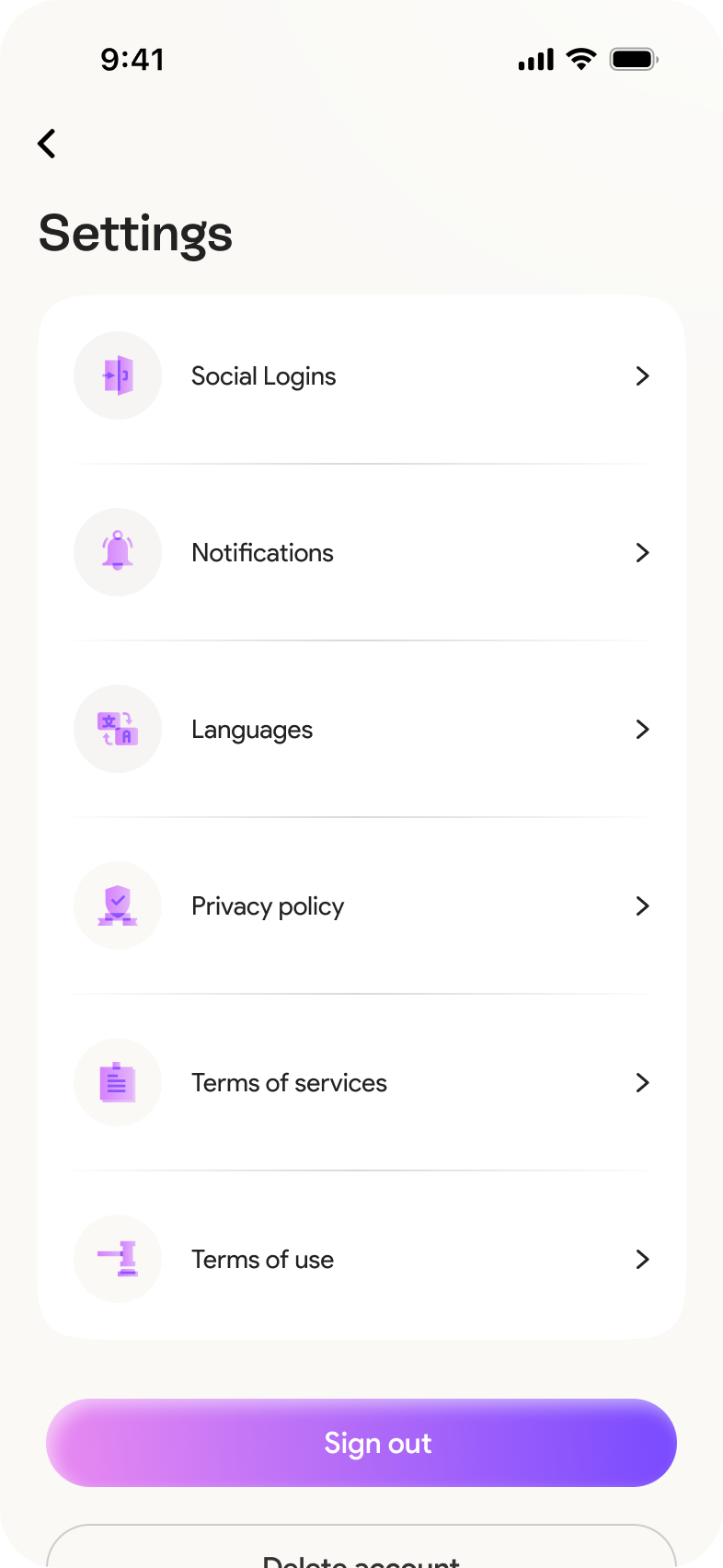Viewport: 723px width, 1568px height.
Task: Open the Notifications settings row
Action: pyautogui.click(x=361, y=553)
